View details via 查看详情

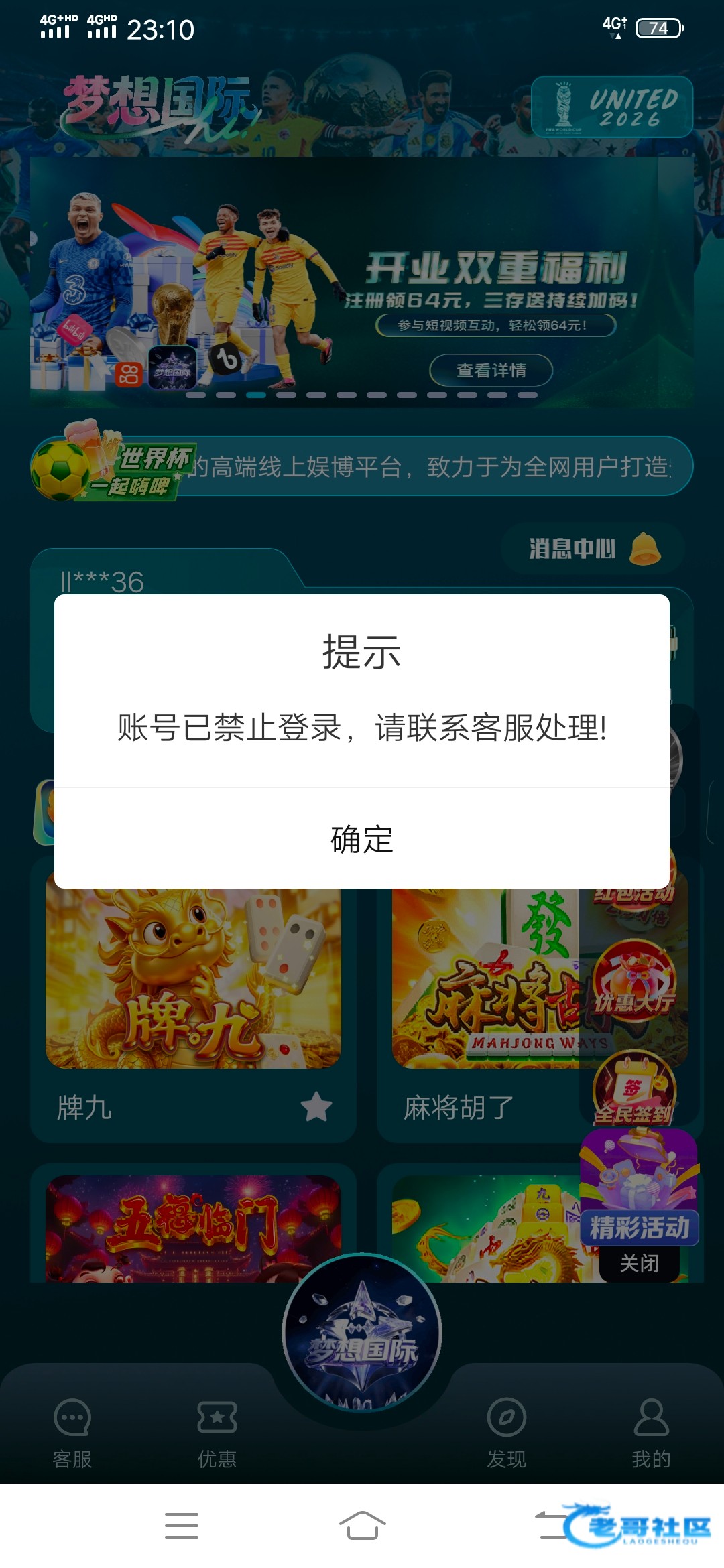(x=491, y=370)
